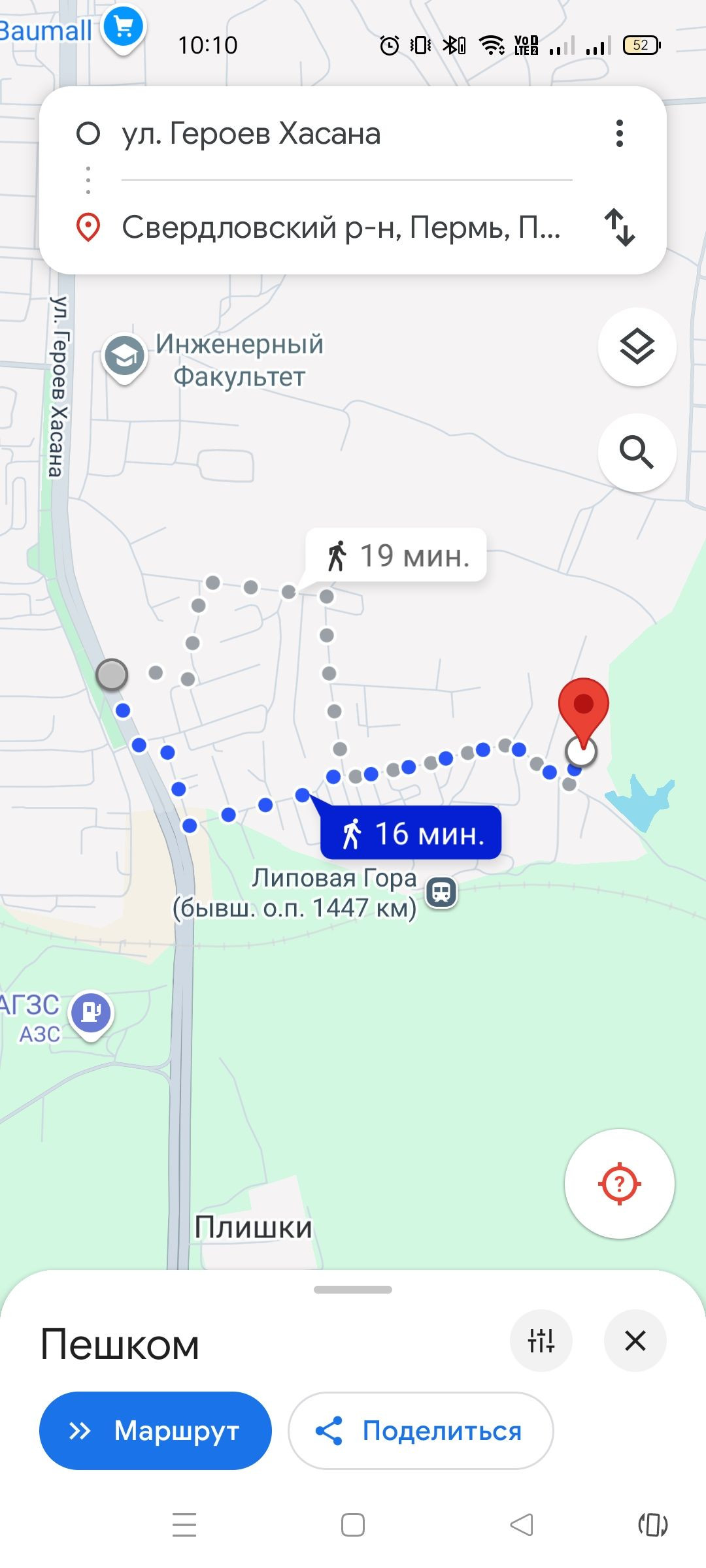Open route options filter
The height and width of the screenshot is (1568, 706).
pyautogui.click(x=541, y=1341)
